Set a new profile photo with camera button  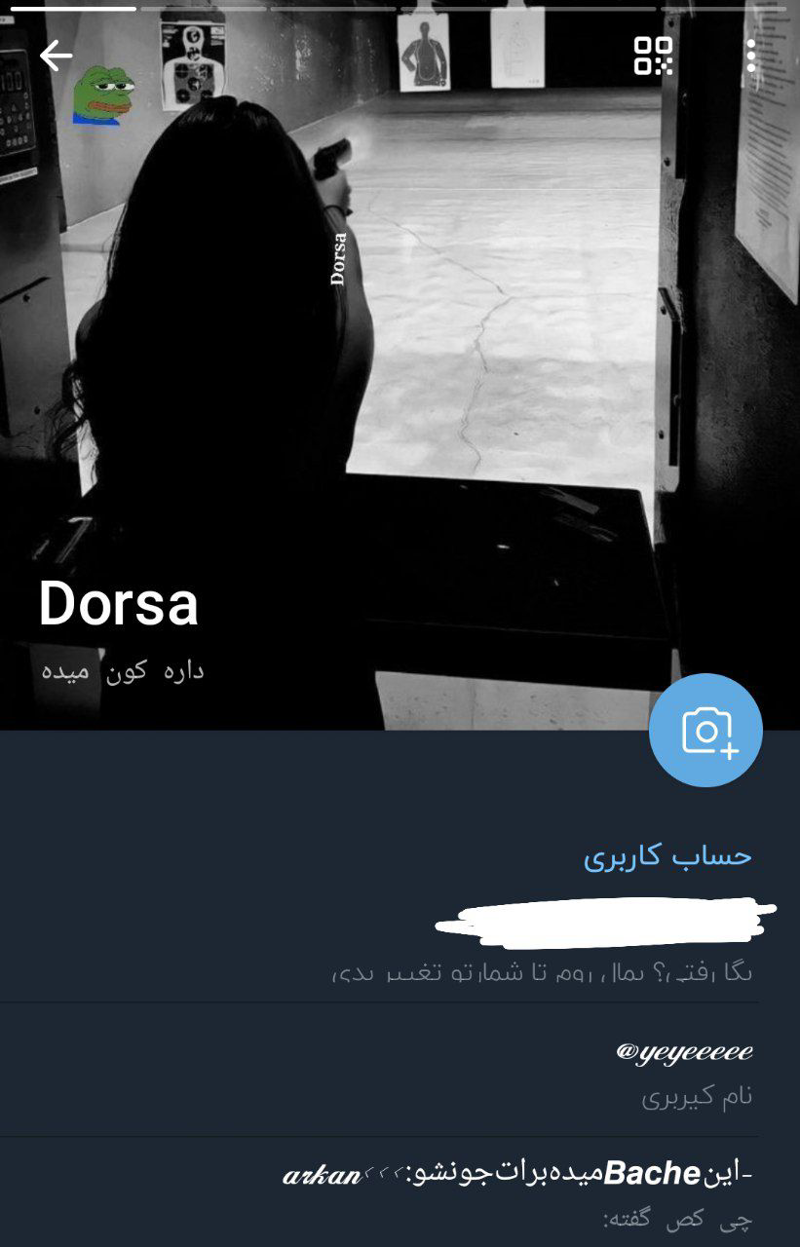tap(705, 731)
